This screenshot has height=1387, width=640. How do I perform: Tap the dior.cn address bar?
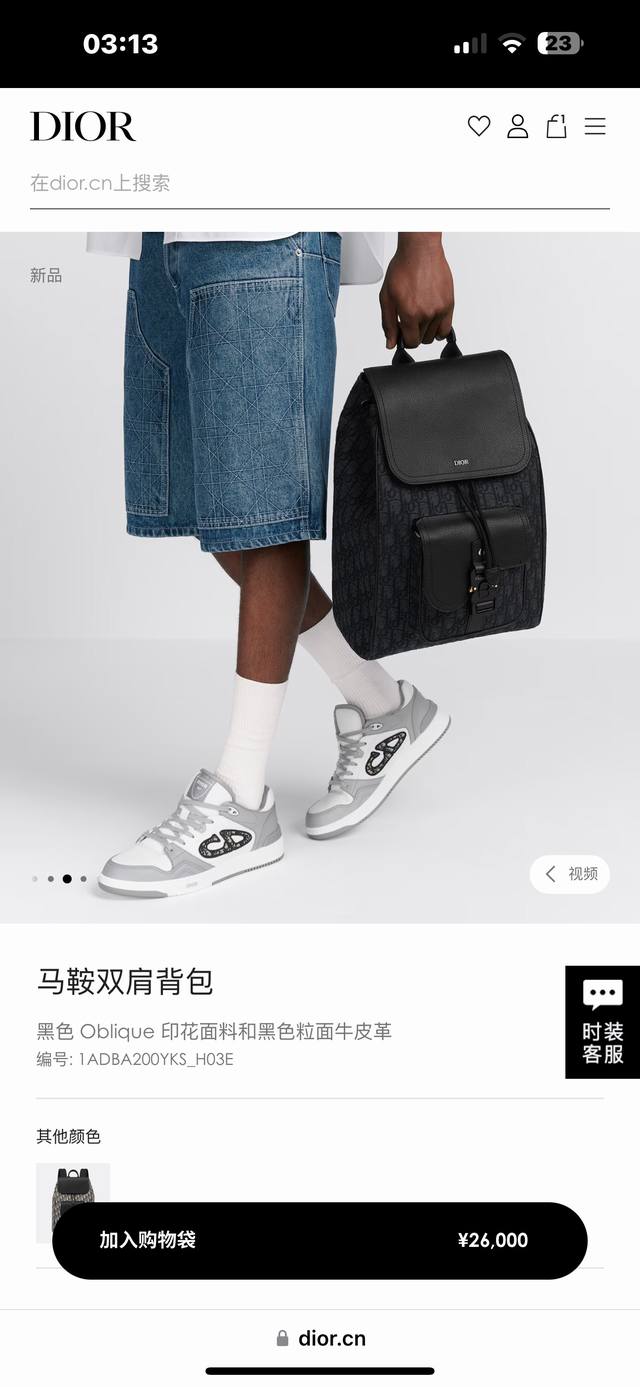(320, 1338)
